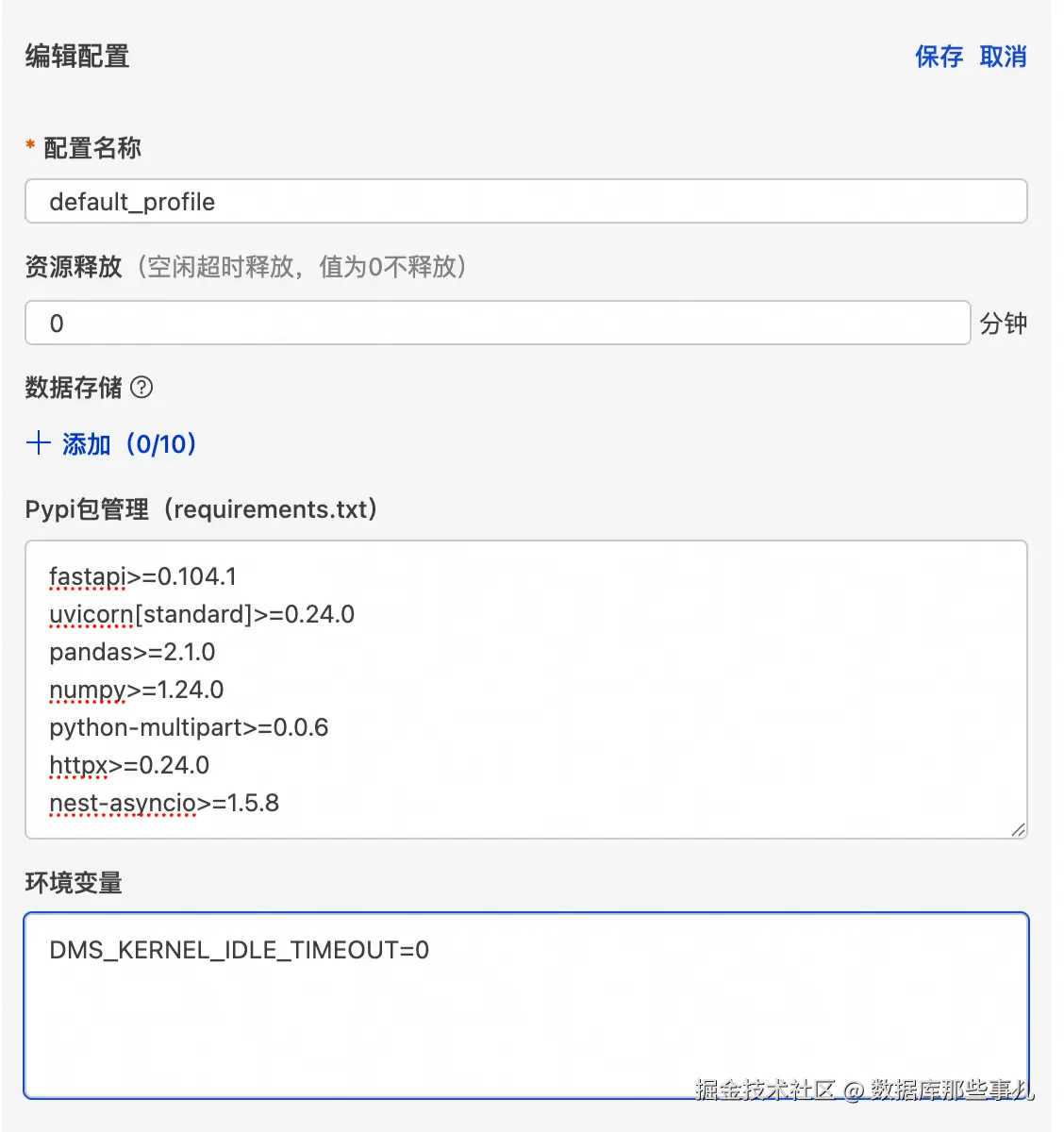Open the 数据存储 help icon
Screen dimensions: 1064x1132
point(141,387)
